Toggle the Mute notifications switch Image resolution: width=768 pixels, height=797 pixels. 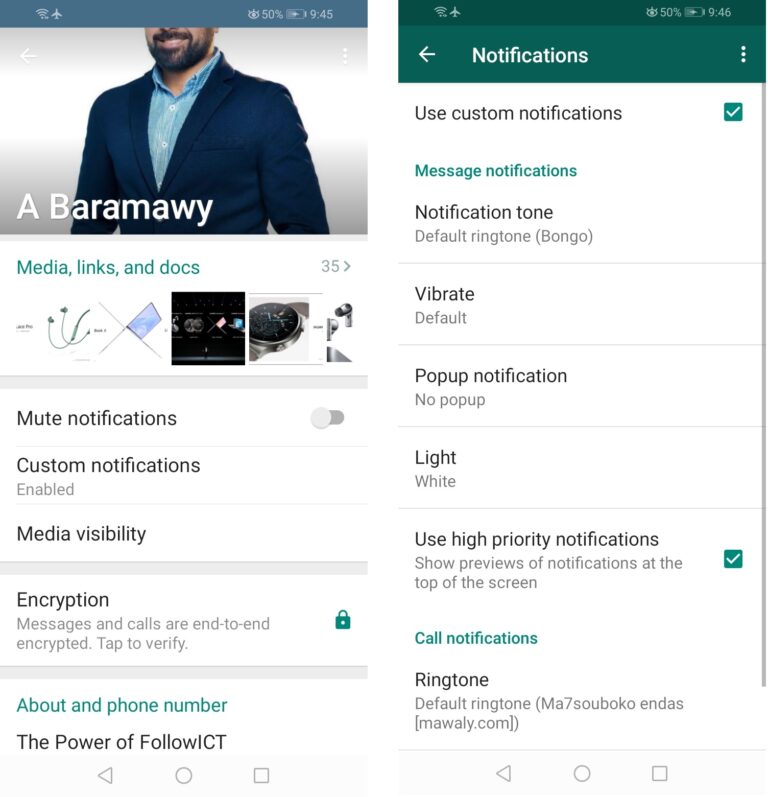pos(327,418)
